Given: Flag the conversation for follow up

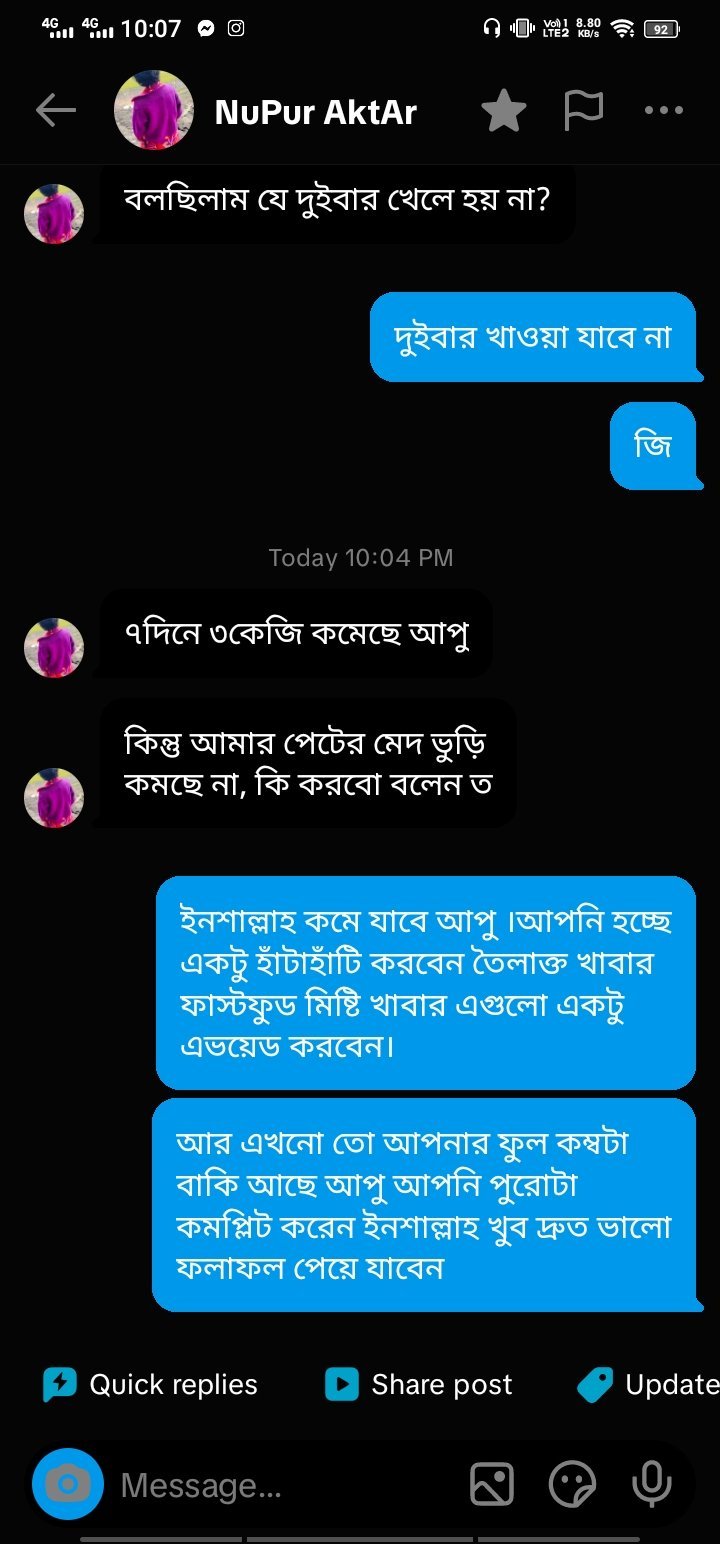Looking at the screenshot, I should (x=584, y=111).
